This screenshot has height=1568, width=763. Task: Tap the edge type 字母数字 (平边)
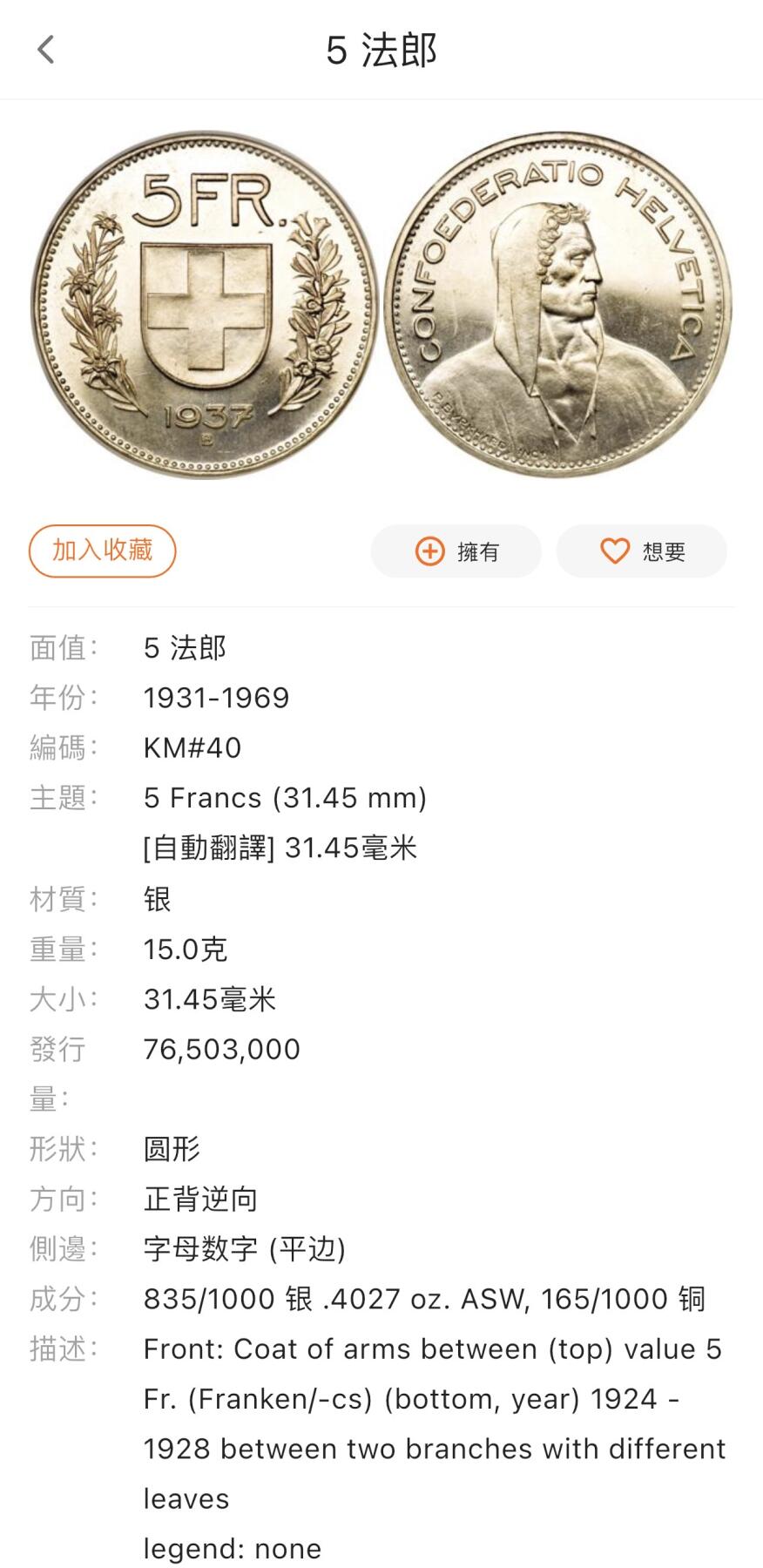(x=245, y=1249)
